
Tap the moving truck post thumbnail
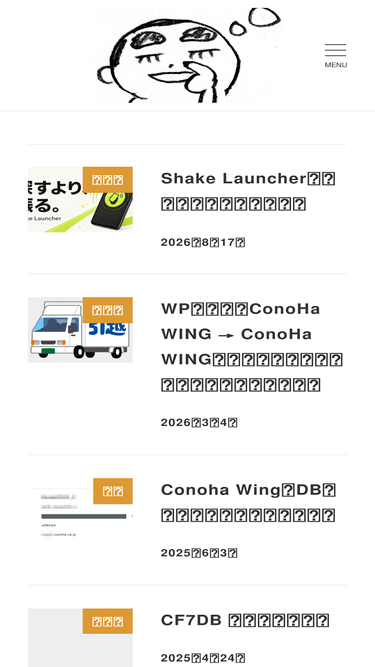coord(80,330)
